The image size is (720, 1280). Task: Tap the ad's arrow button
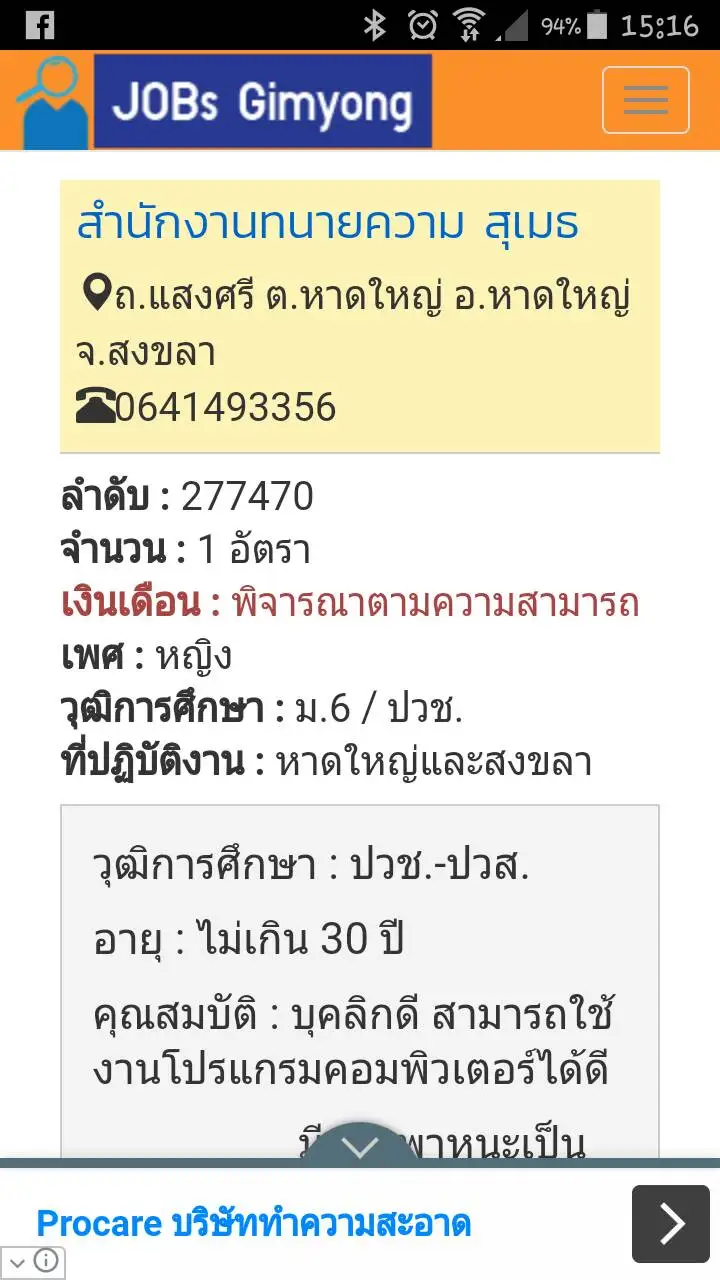670,1223
